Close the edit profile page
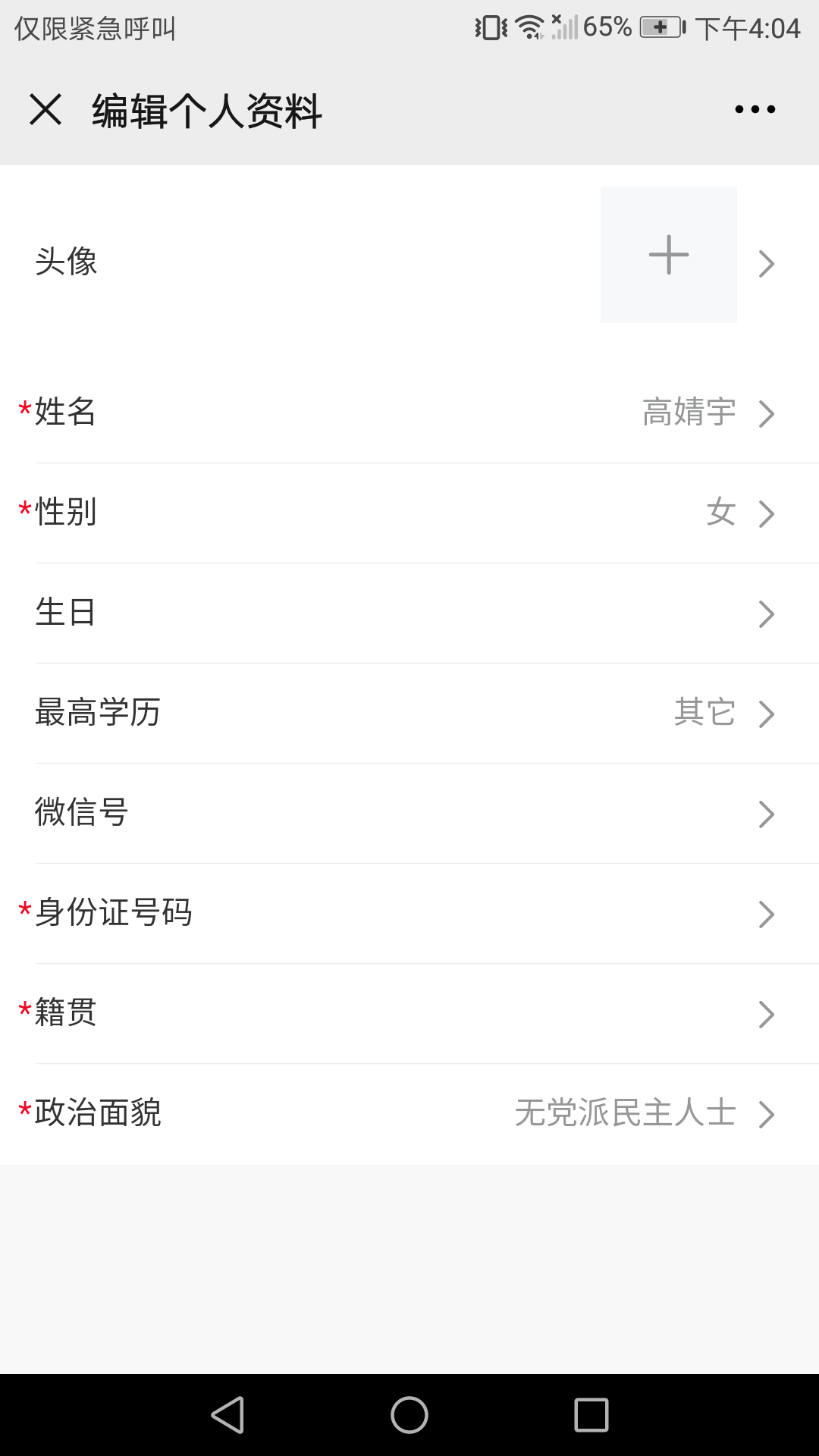819x1456 pixels. [45, 110]
